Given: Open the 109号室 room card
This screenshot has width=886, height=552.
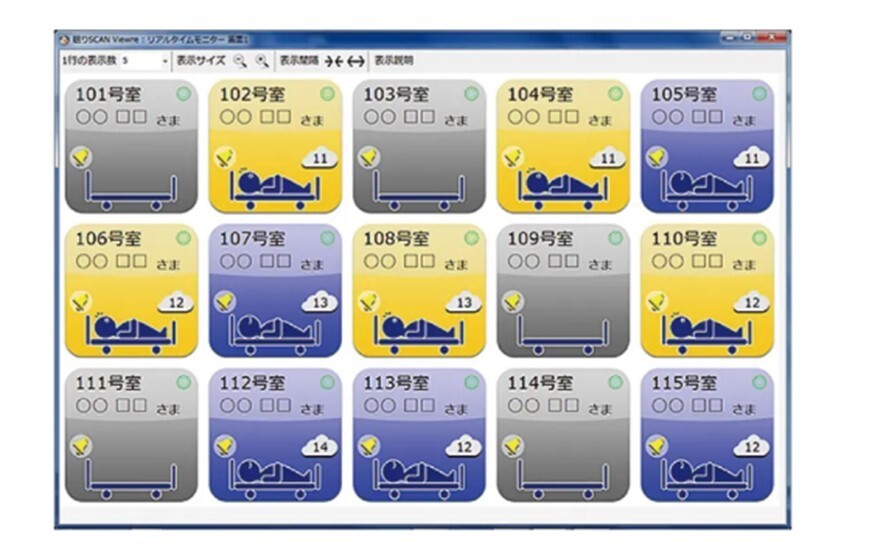Looking at the screenshot, I should click(x=563, y=291).
